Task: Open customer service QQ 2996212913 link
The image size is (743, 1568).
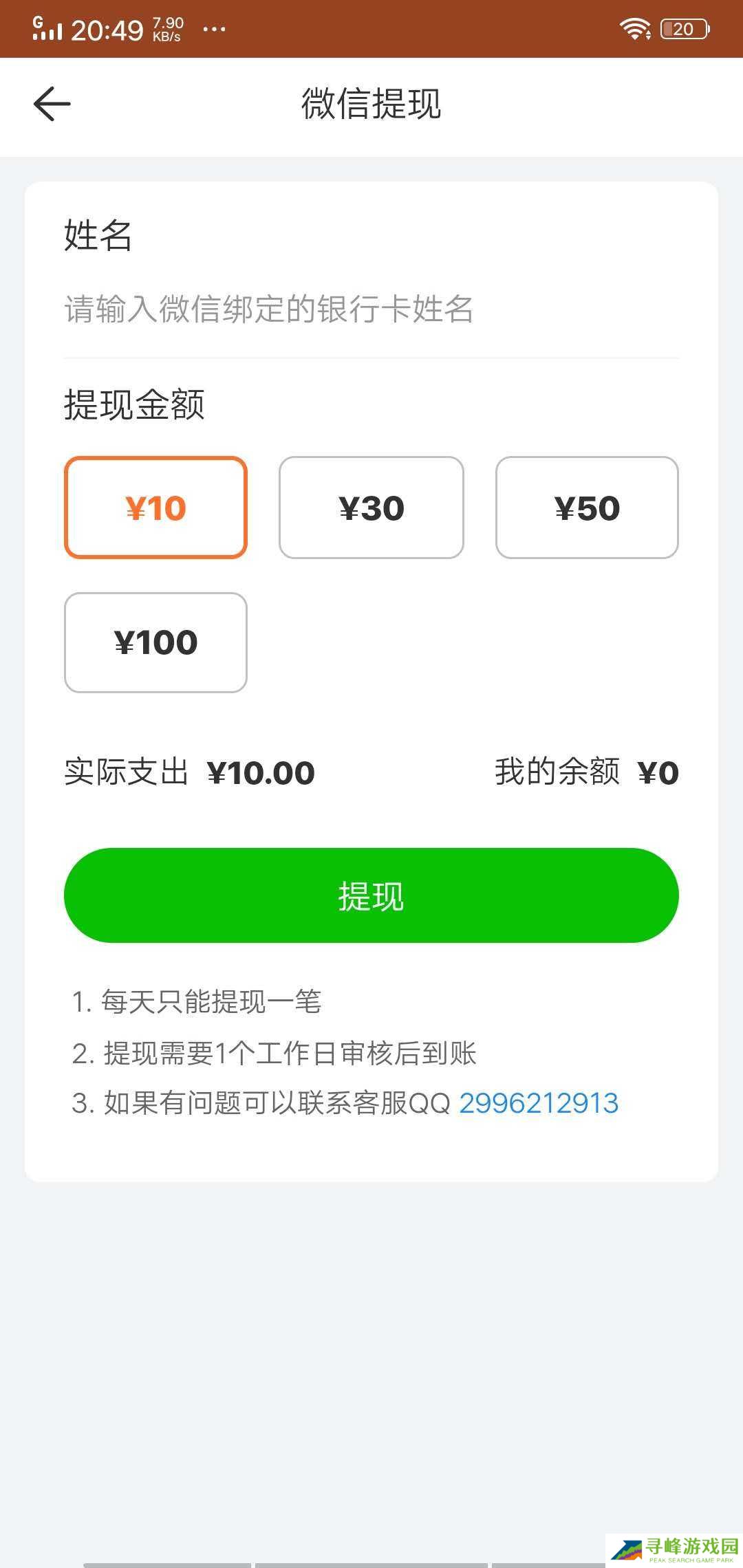Action: (x=539, y=1103)
